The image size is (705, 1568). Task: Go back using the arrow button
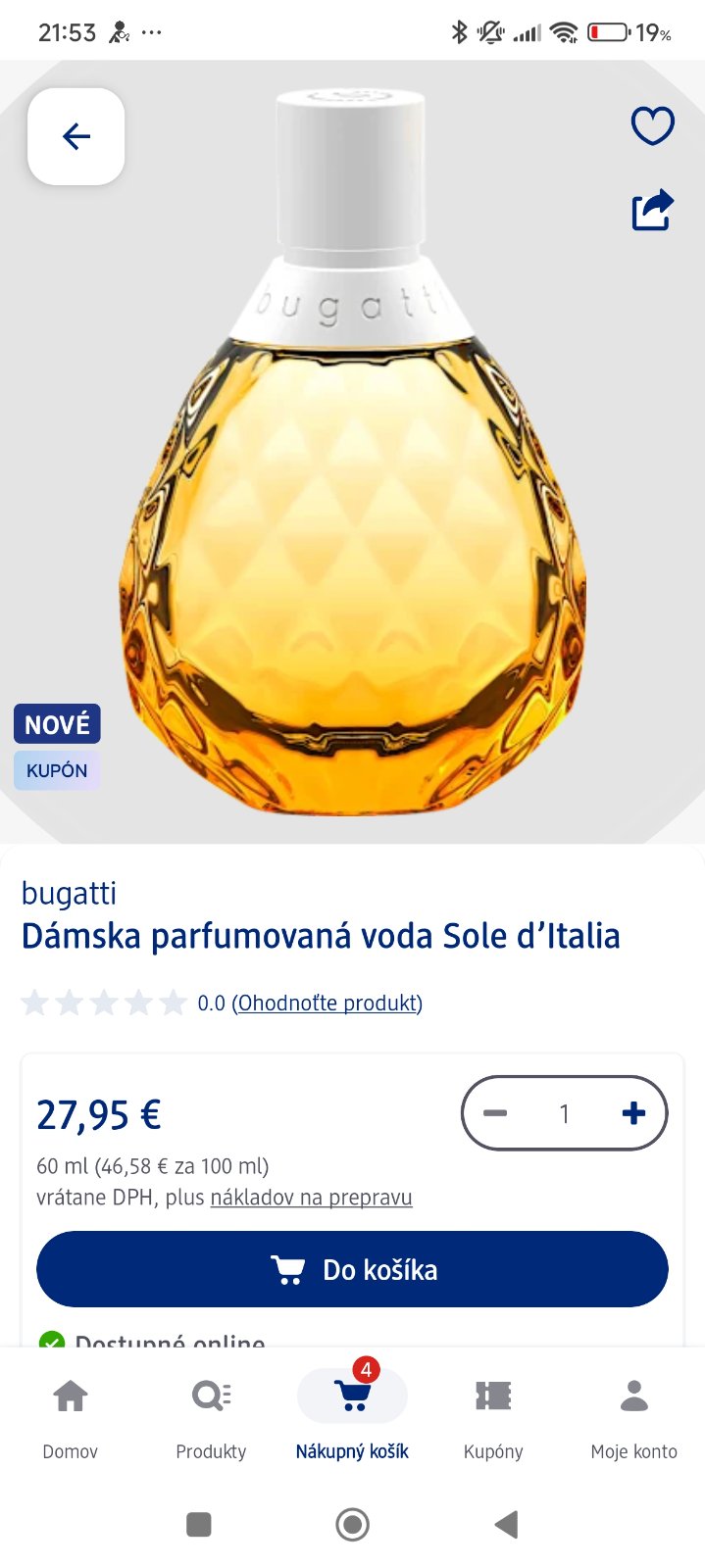(x=76, y=136)
